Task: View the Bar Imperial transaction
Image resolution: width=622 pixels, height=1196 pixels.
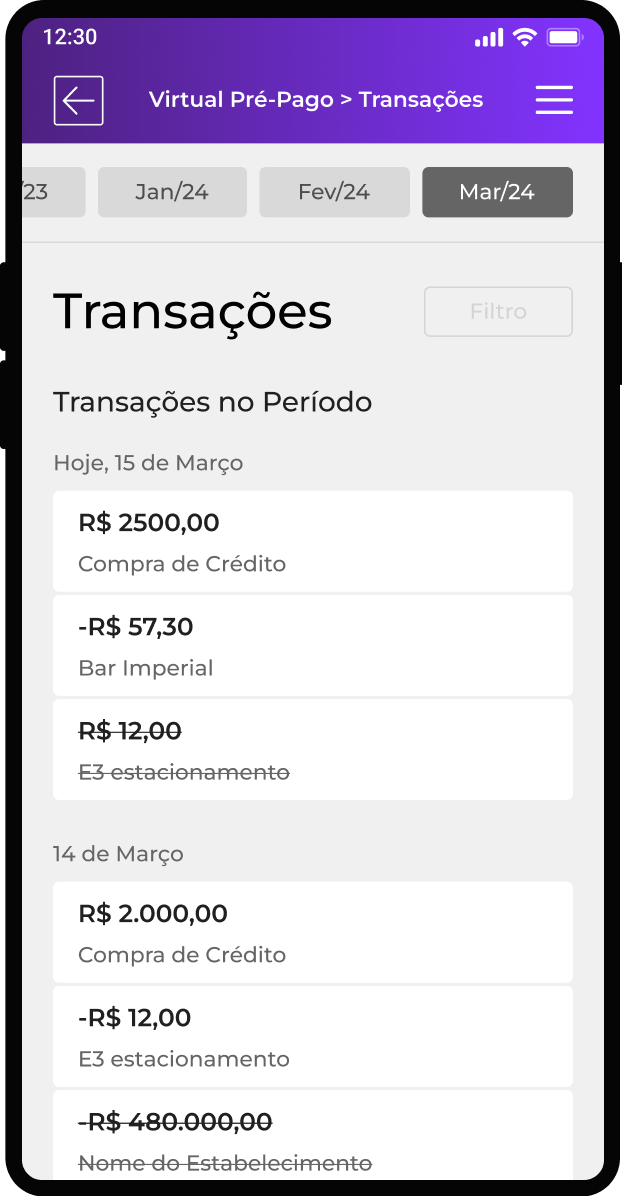Action: click(312, 645)
